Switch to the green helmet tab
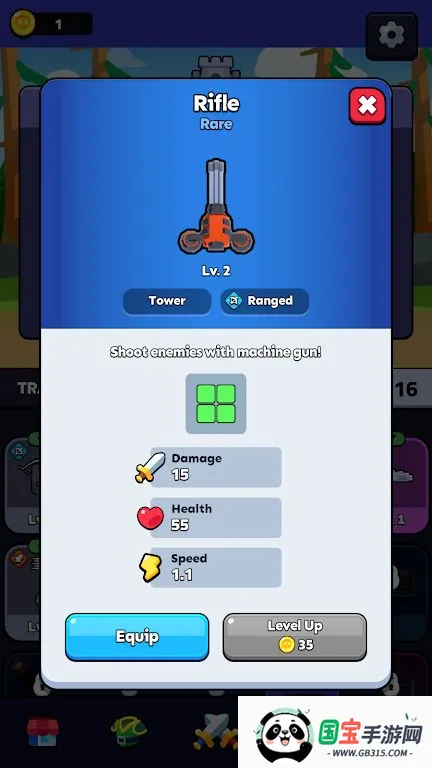Screen dimensions: 432x768 [129, 732]
